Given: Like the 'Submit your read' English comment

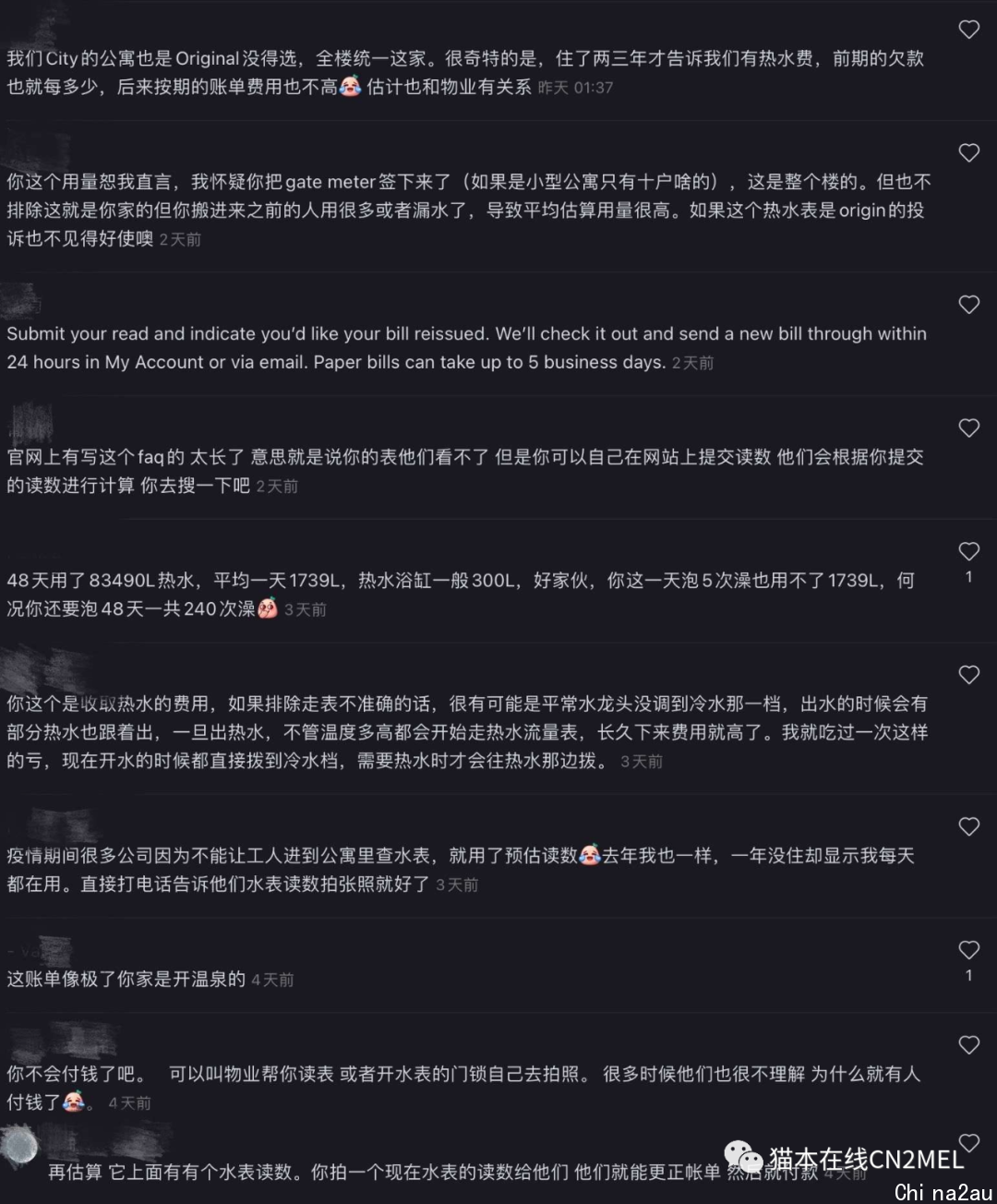Looking at the screenshot, I should 968,305.
